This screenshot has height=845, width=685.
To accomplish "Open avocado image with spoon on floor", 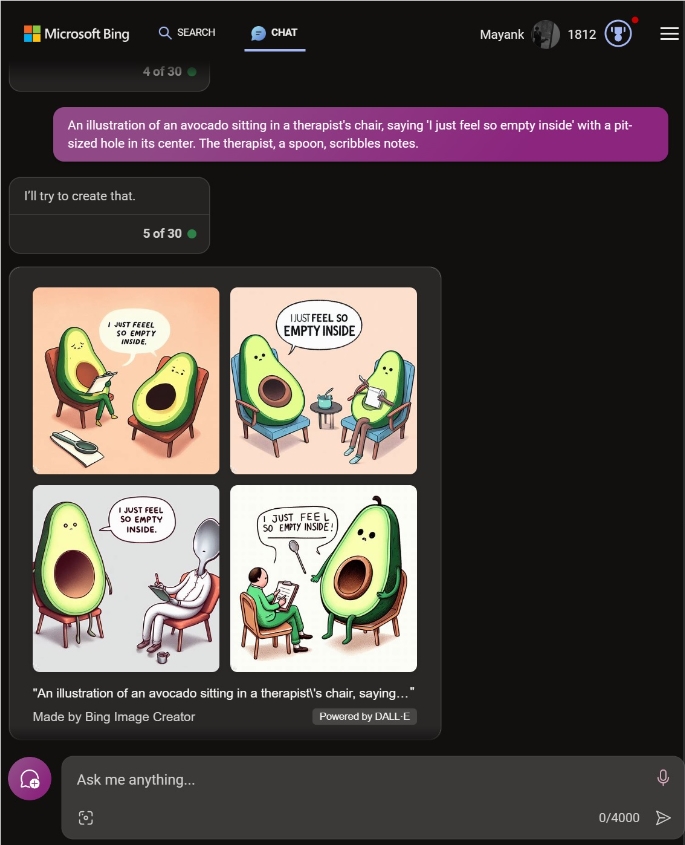I will point(126,381).
